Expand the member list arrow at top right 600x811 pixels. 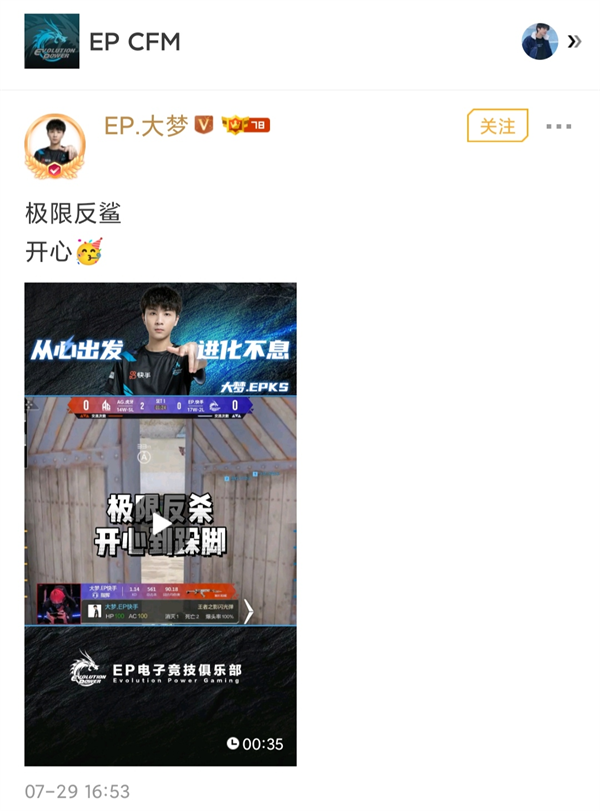click(574, 41)
